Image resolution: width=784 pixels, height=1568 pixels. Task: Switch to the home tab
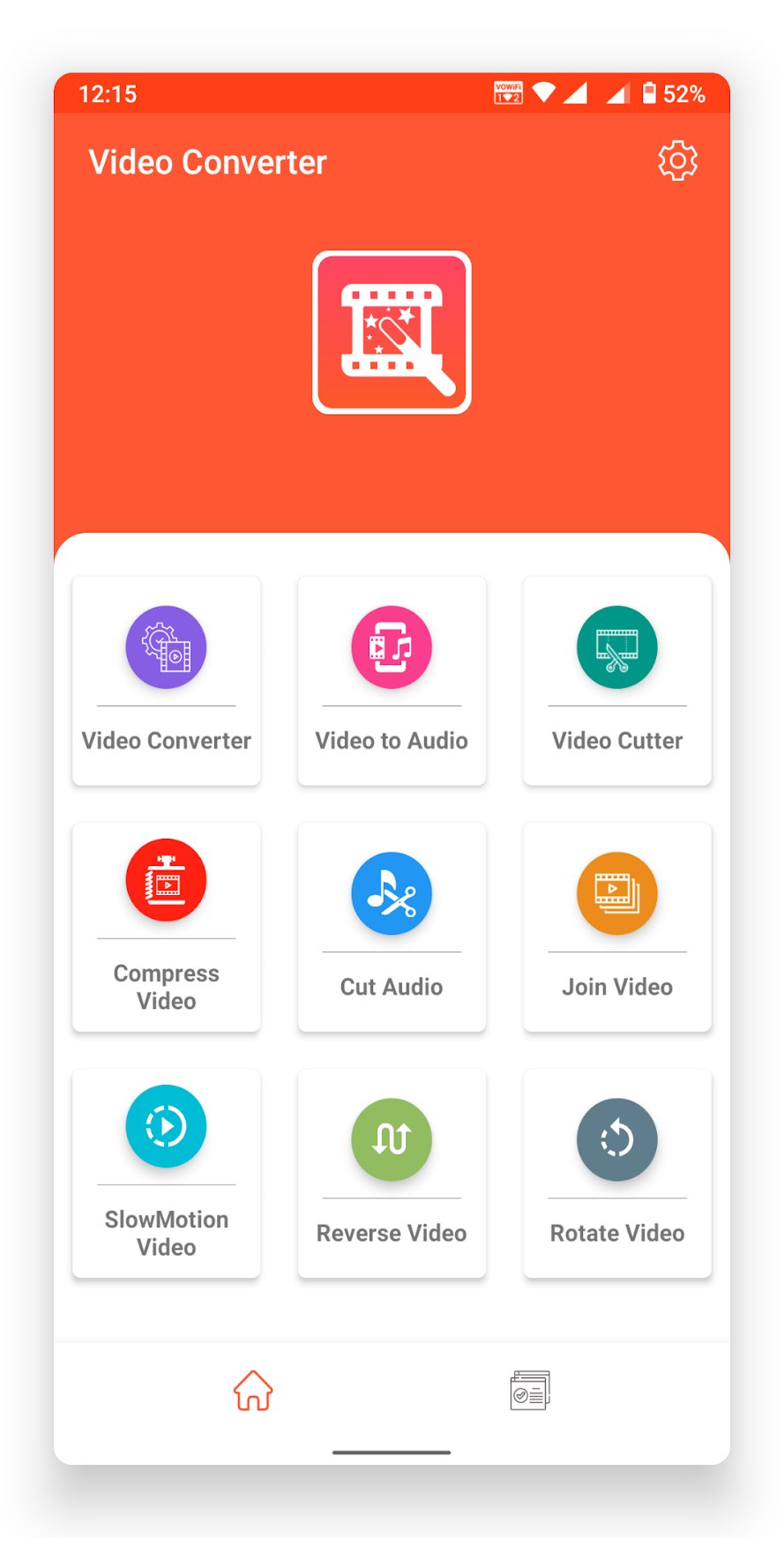click(x=253, y=1391)
